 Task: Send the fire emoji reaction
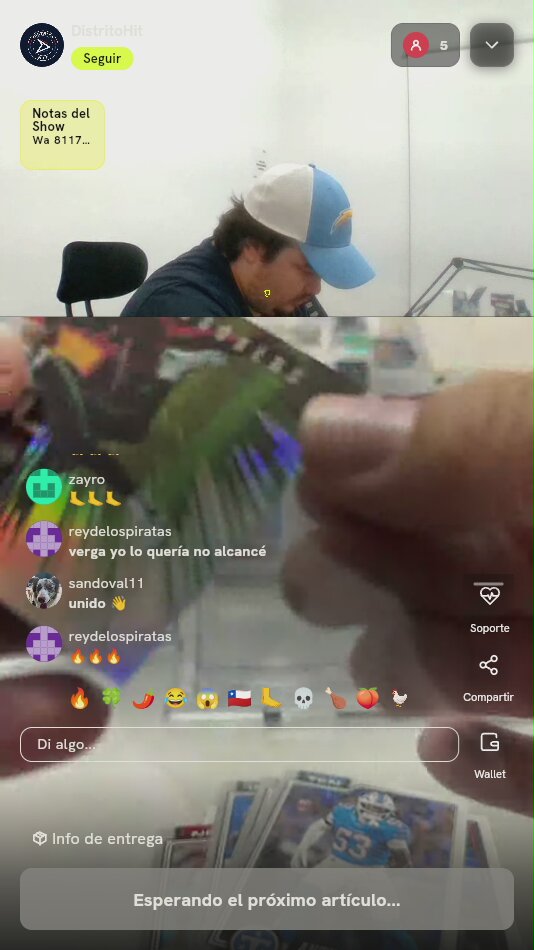coord(79,698)
